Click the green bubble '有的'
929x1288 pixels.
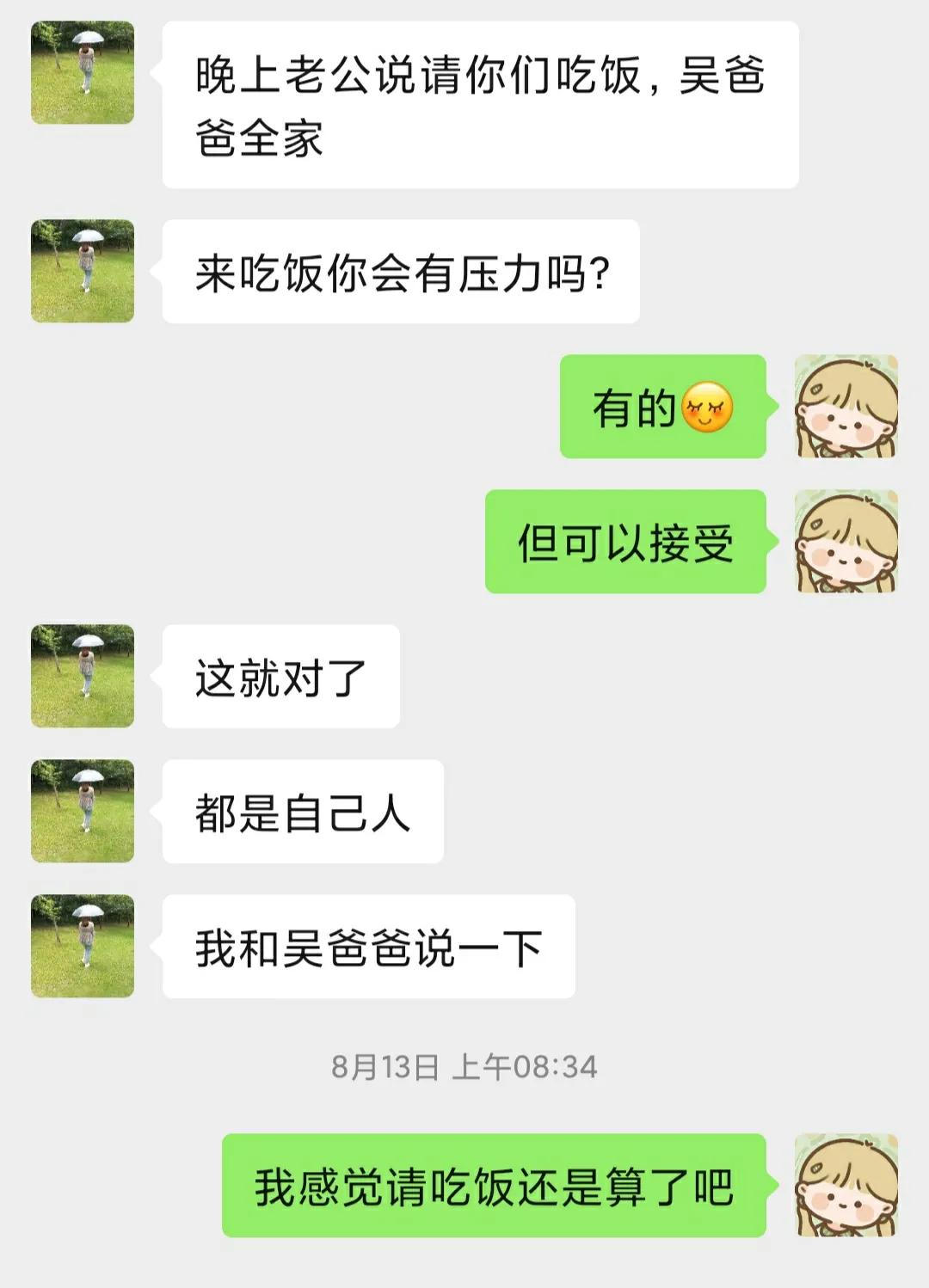pos(662,407)
